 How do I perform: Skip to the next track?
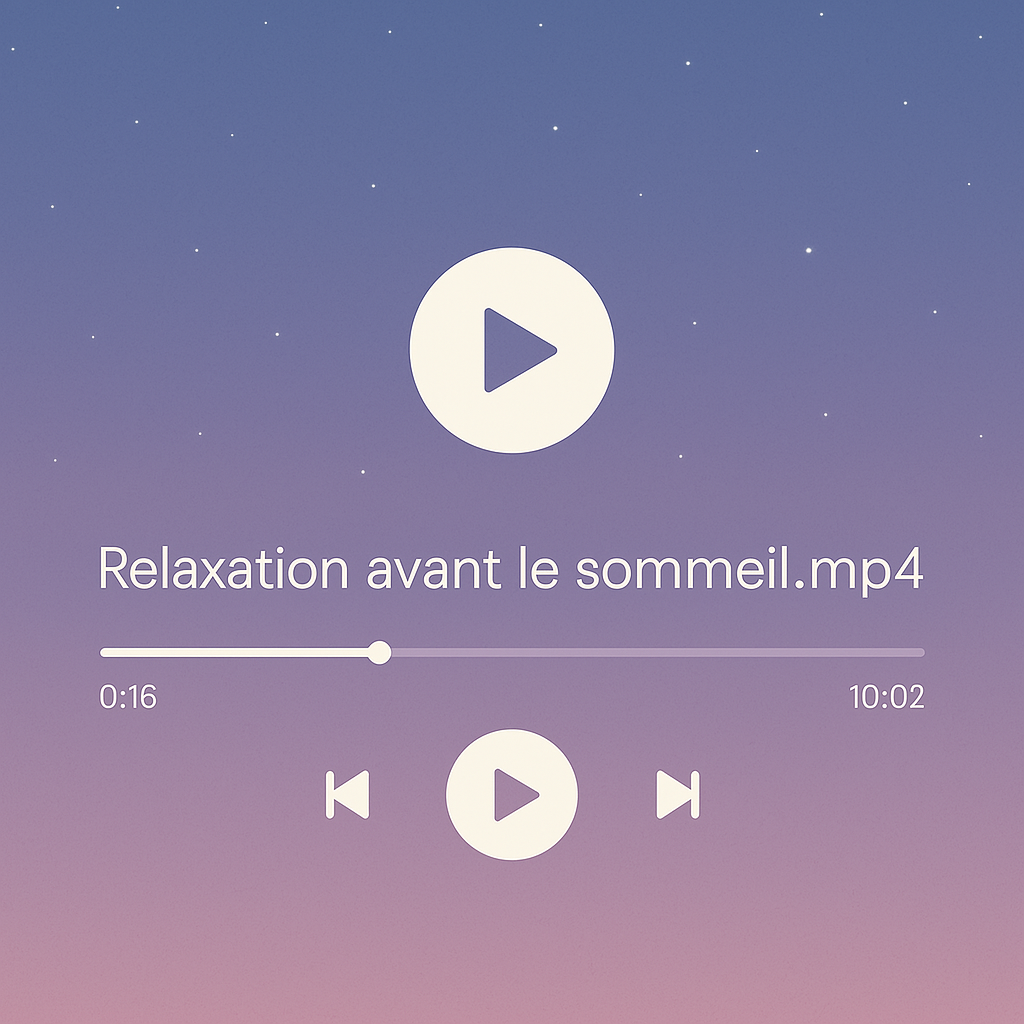point(678,795)
